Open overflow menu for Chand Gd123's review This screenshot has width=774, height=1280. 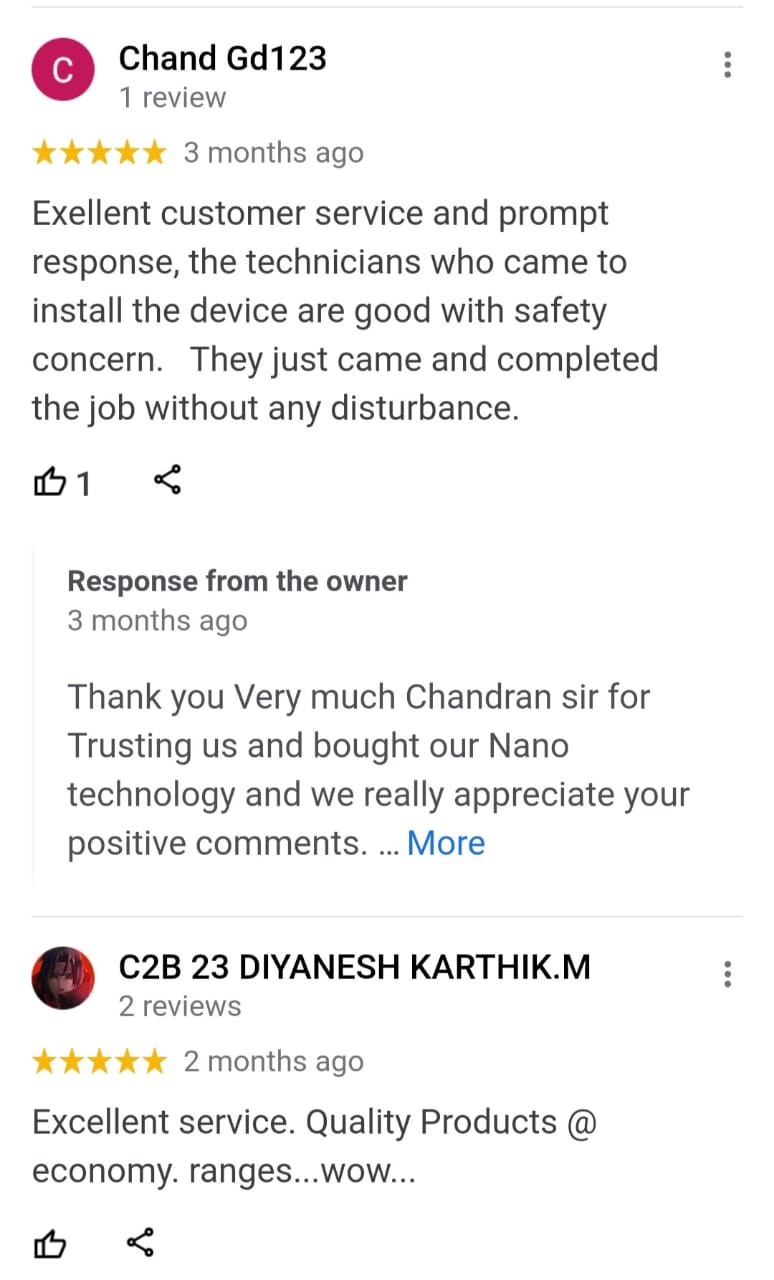coord(728,66)
